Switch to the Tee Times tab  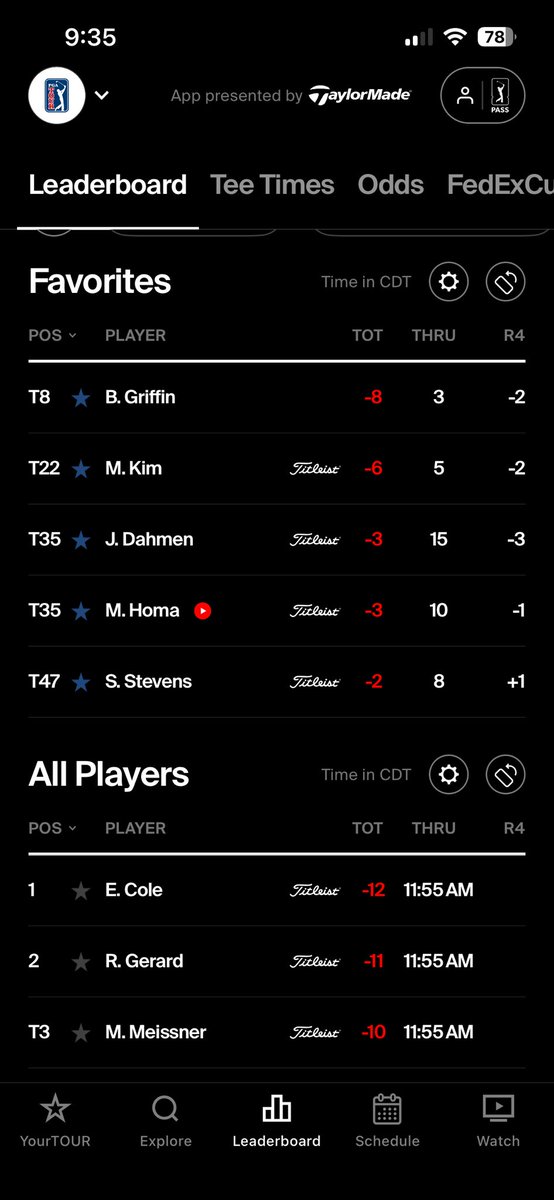(x=272, y=185)
